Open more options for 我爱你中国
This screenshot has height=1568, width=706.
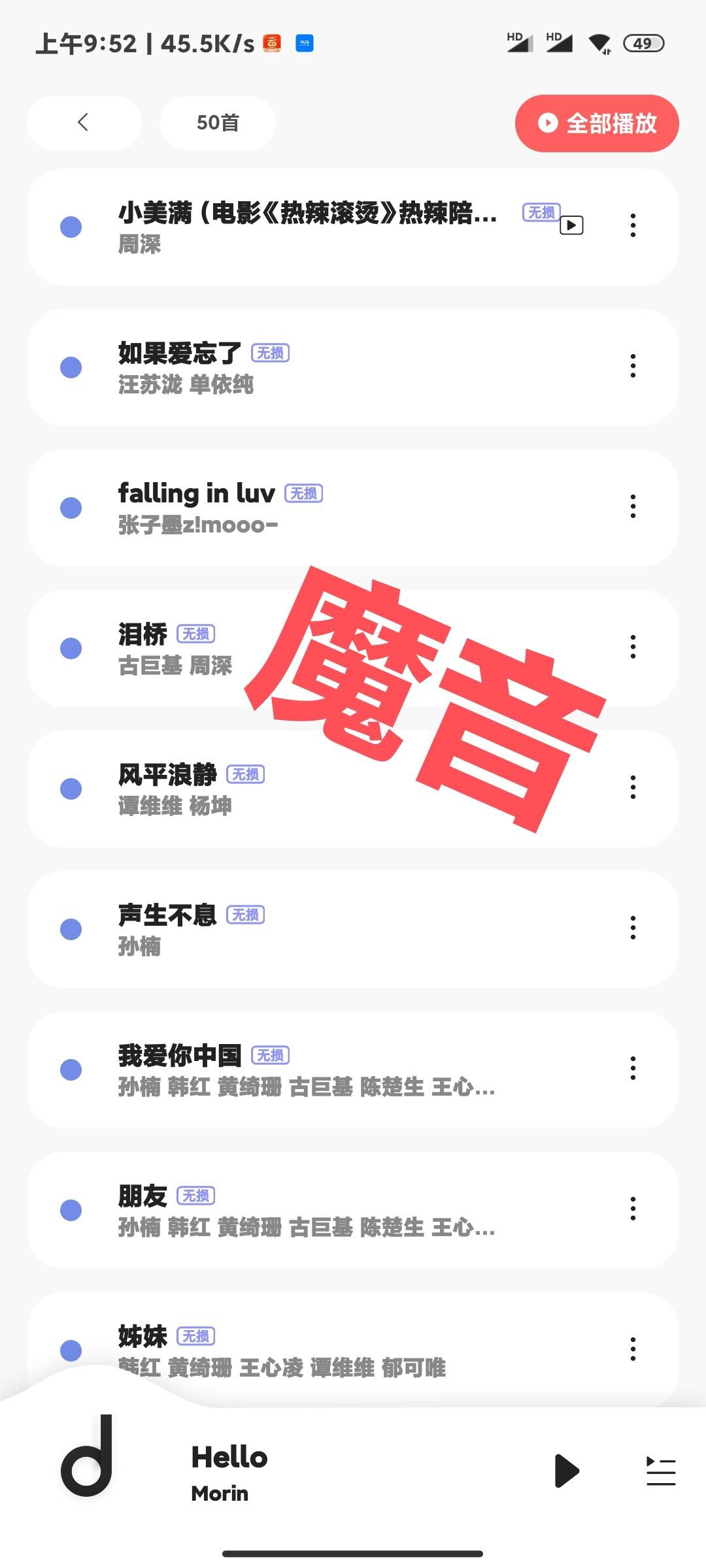(633, 1069)
